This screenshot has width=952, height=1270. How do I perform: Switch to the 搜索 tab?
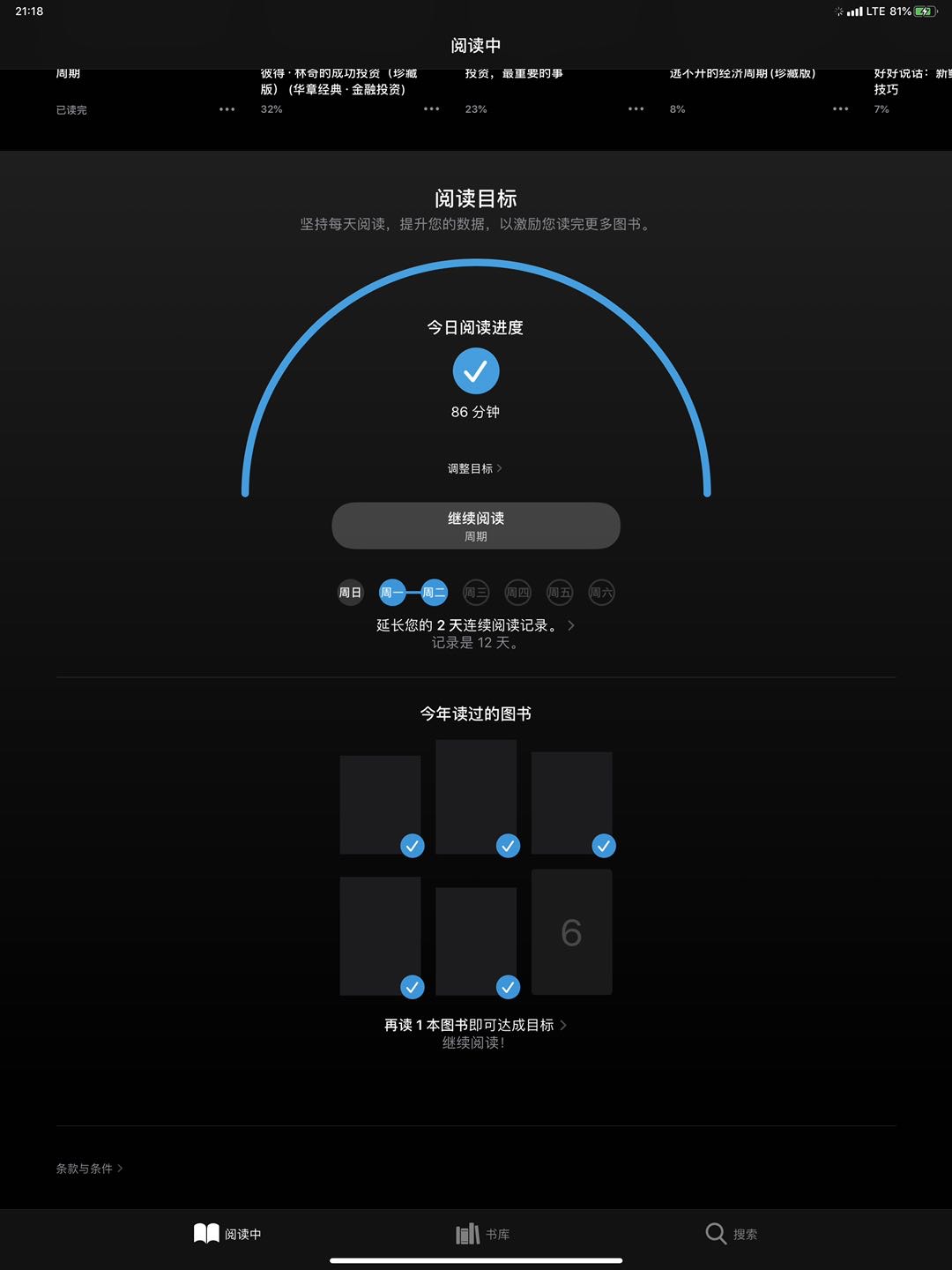(732, 1234)
